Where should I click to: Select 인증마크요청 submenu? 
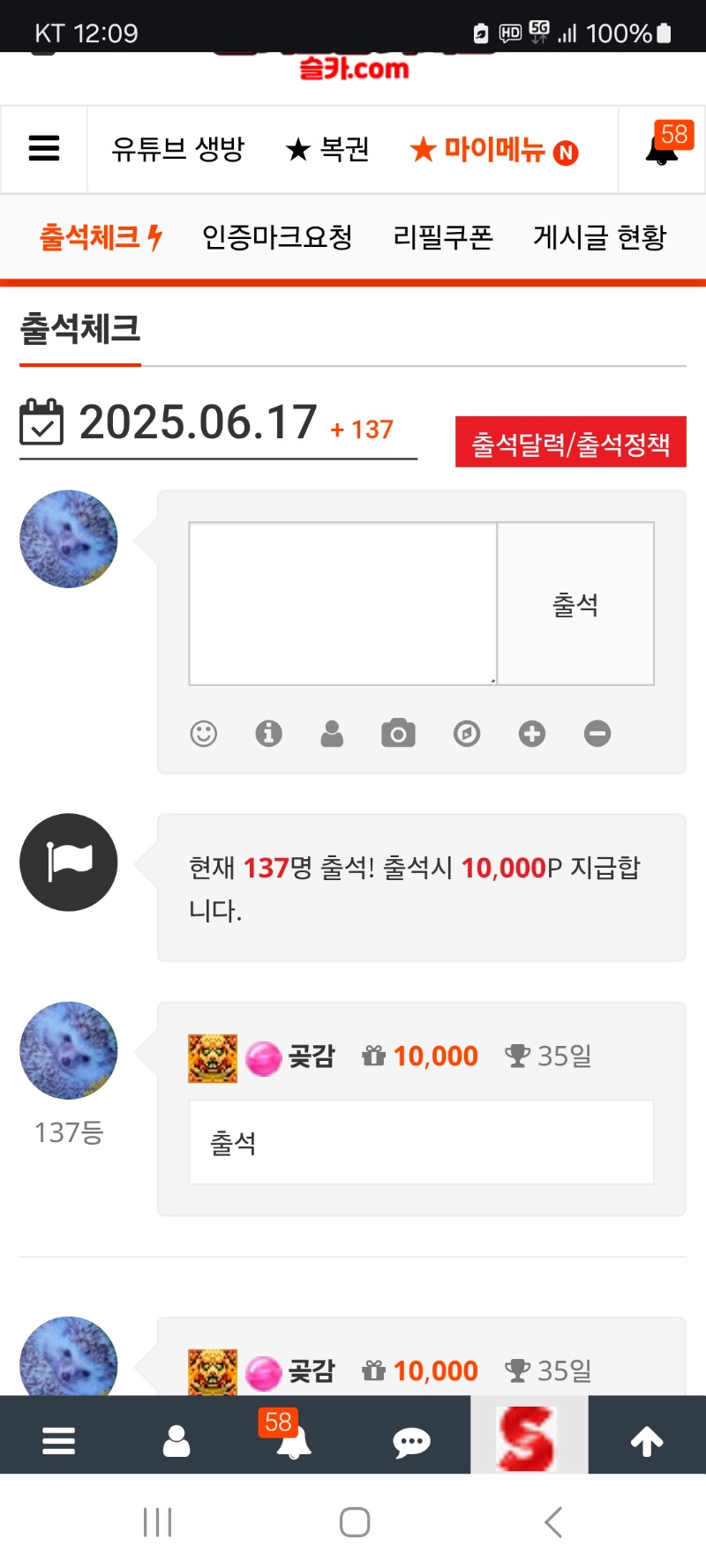[277, 237]
